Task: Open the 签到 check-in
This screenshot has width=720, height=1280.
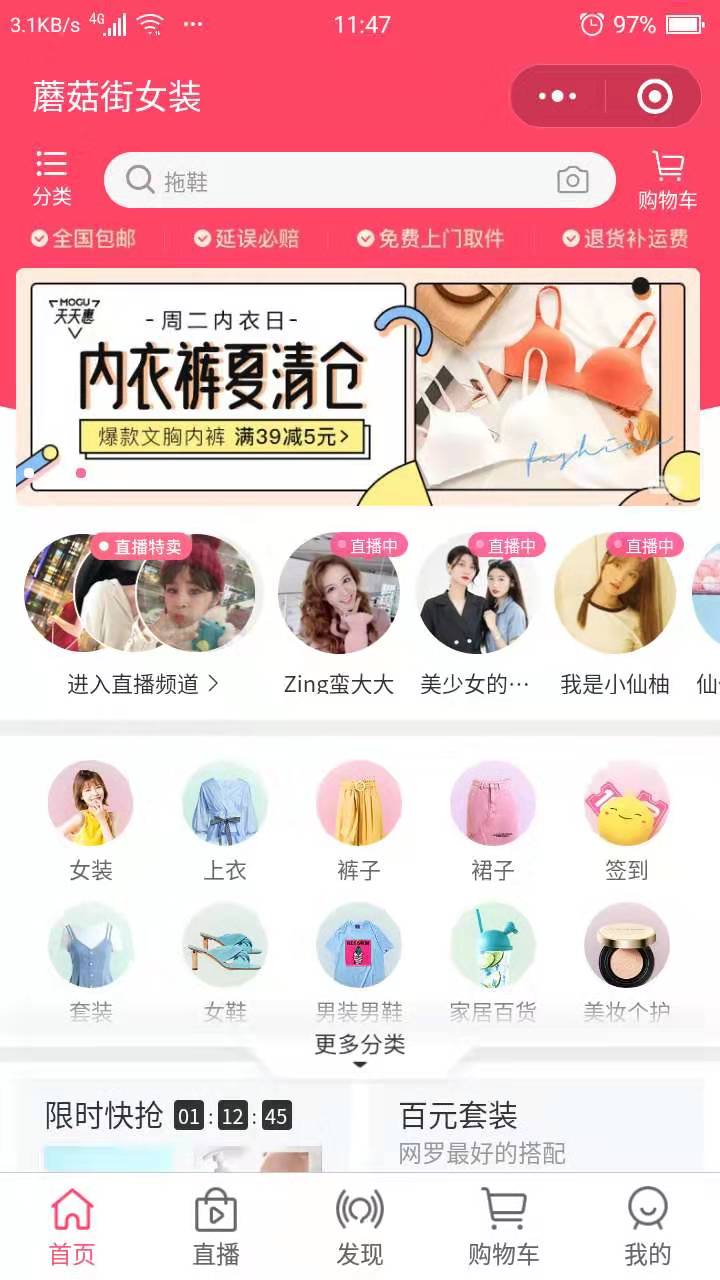Action: click(x=627, y=820)
